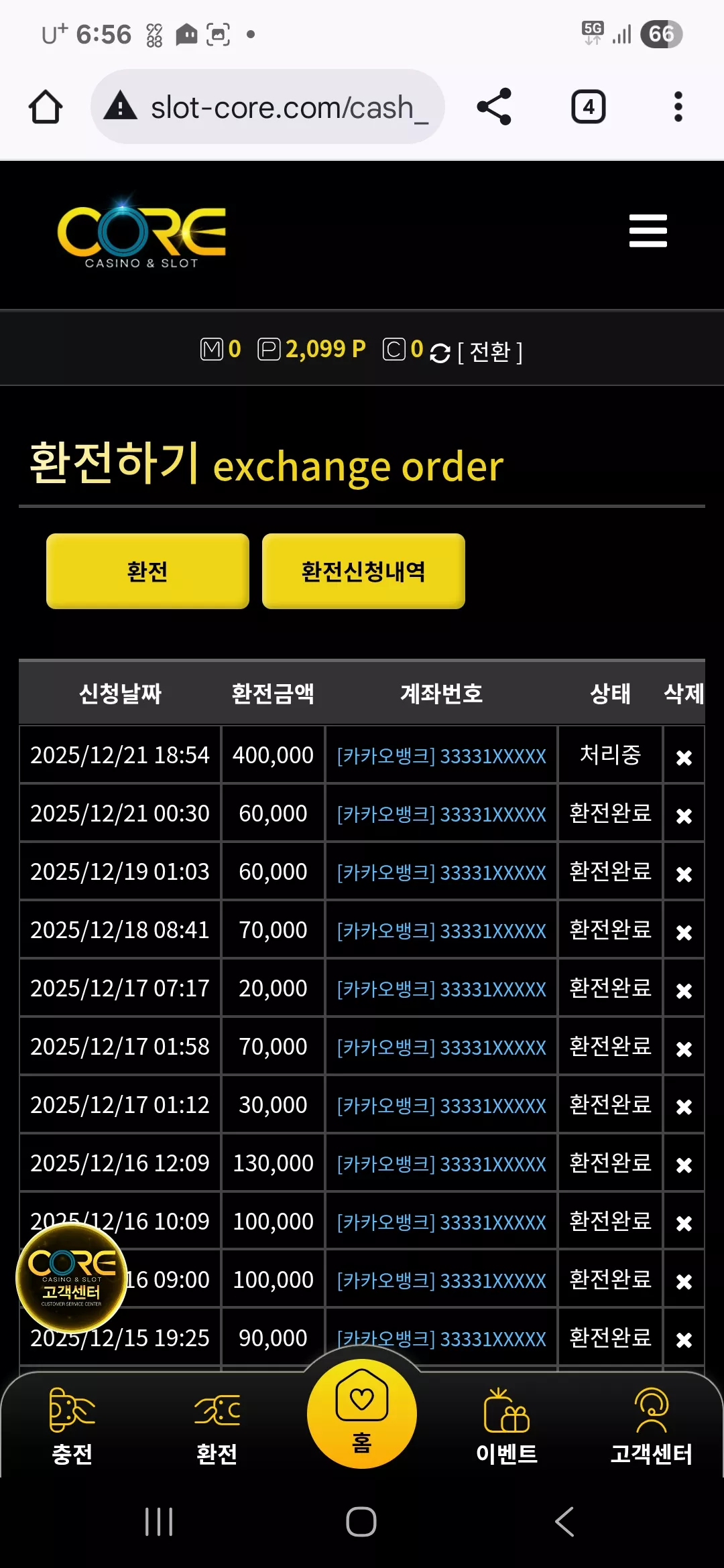Viewport: 724px width, 1568px height.
Task: Tap the slot-core.com address bar
Action: click(267, 107)
